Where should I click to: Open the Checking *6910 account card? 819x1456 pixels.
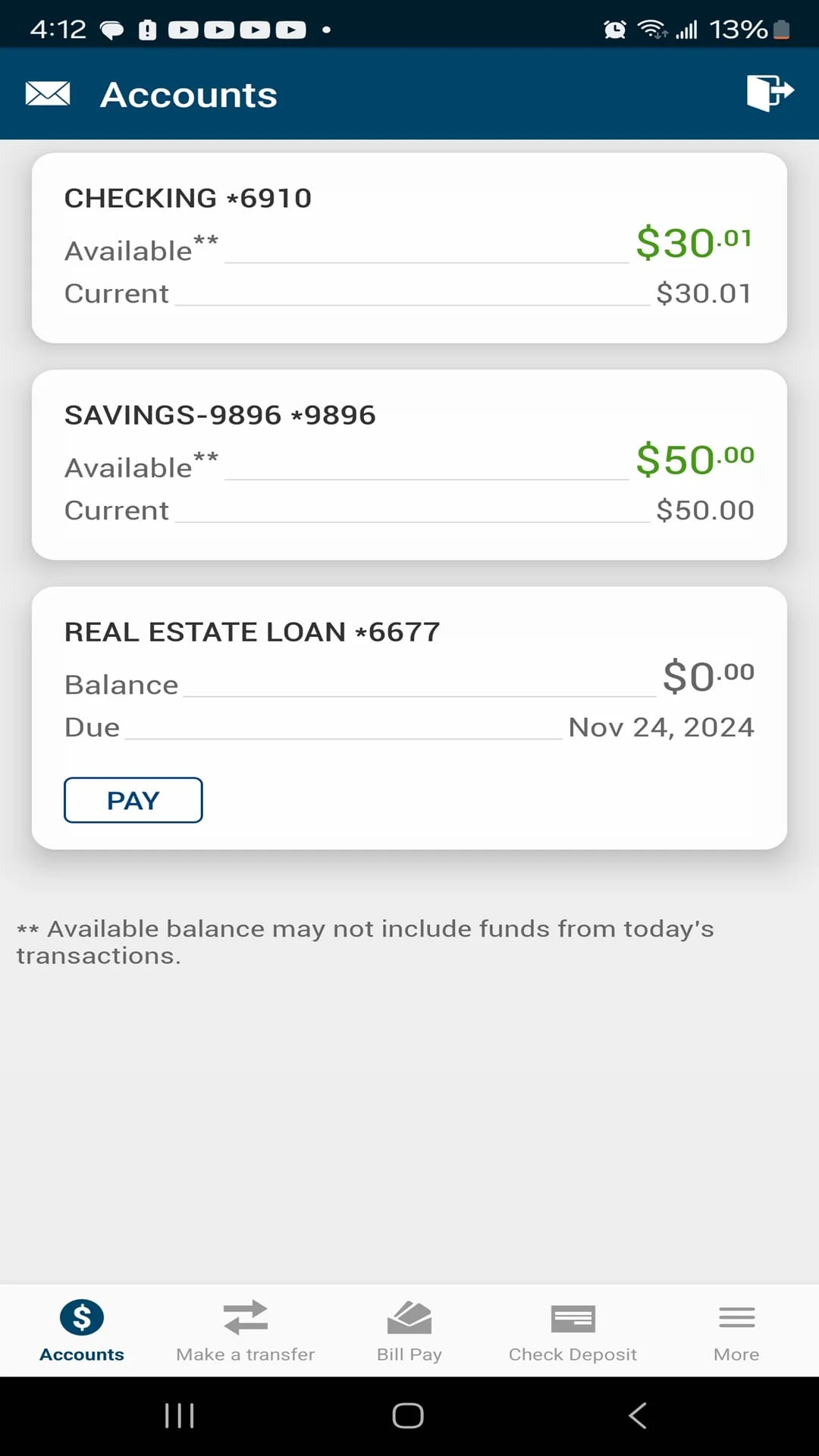pyautogui.click(x=409, y=247)
